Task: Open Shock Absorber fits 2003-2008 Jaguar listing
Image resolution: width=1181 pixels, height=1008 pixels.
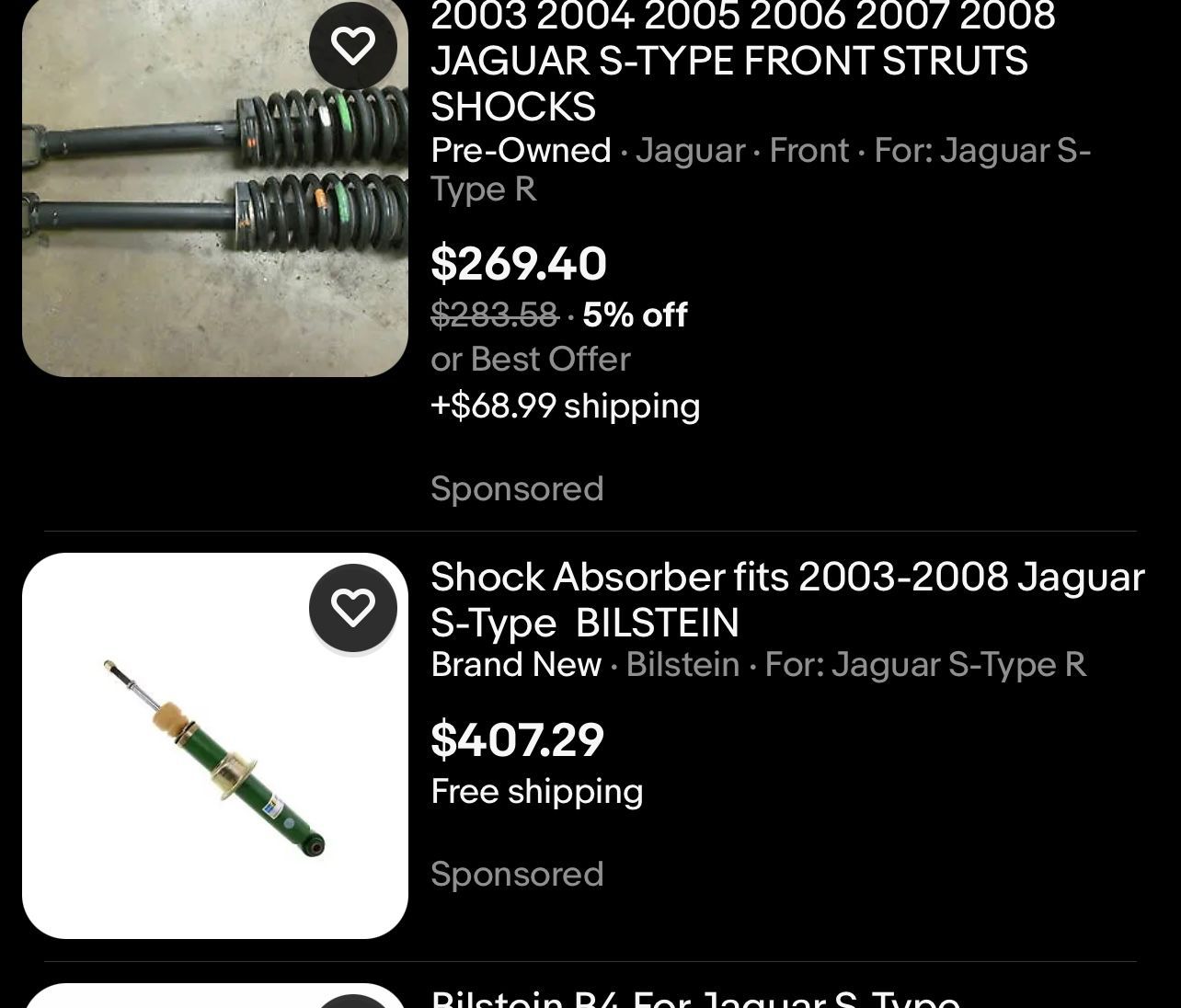Action: click(x=786, y=599)
